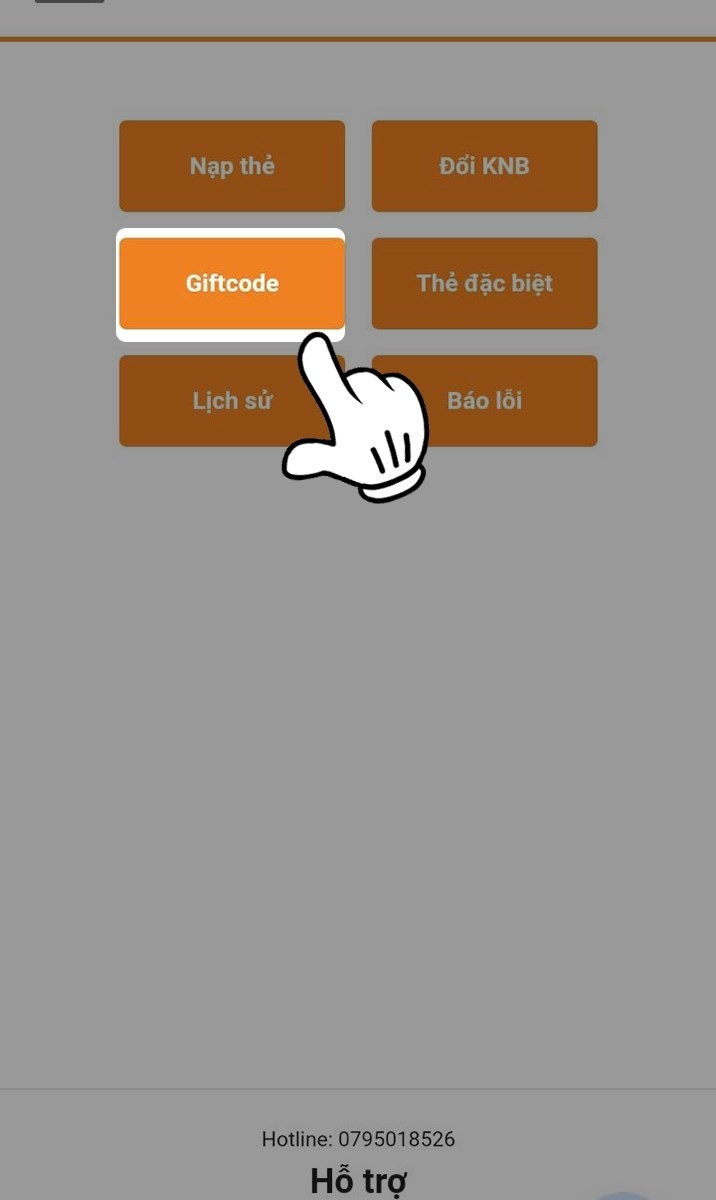Image resolution: width=716 pixels, height=1200 pixels.
Task: Open the Nạp thẻ button
Action: [232, 166]
